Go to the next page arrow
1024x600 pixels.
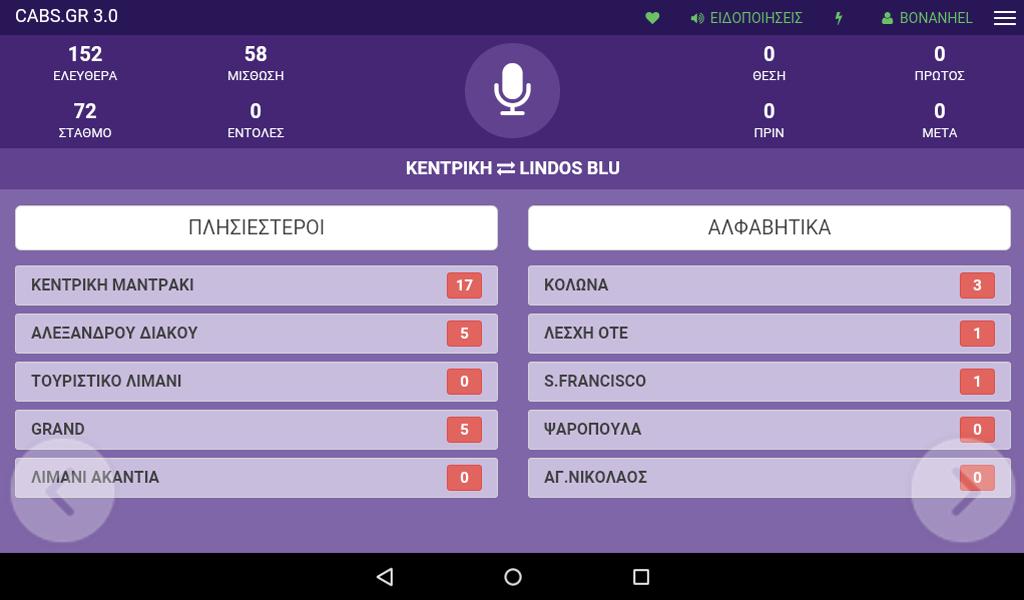pyautogui.click(x=962, y=491)
